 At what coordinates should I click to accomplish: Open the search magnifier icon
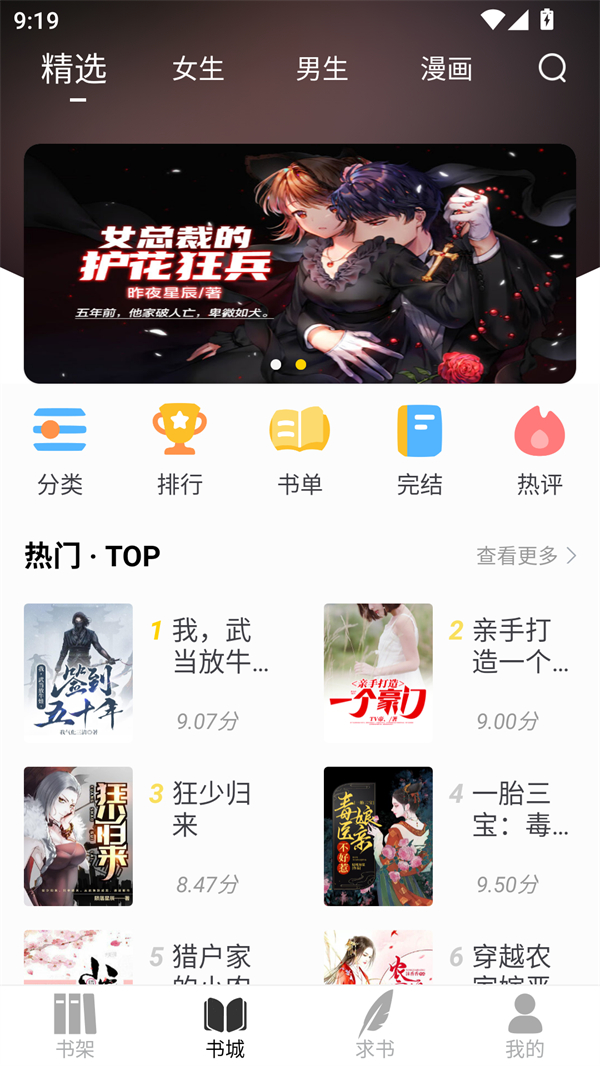pos(552,68)
